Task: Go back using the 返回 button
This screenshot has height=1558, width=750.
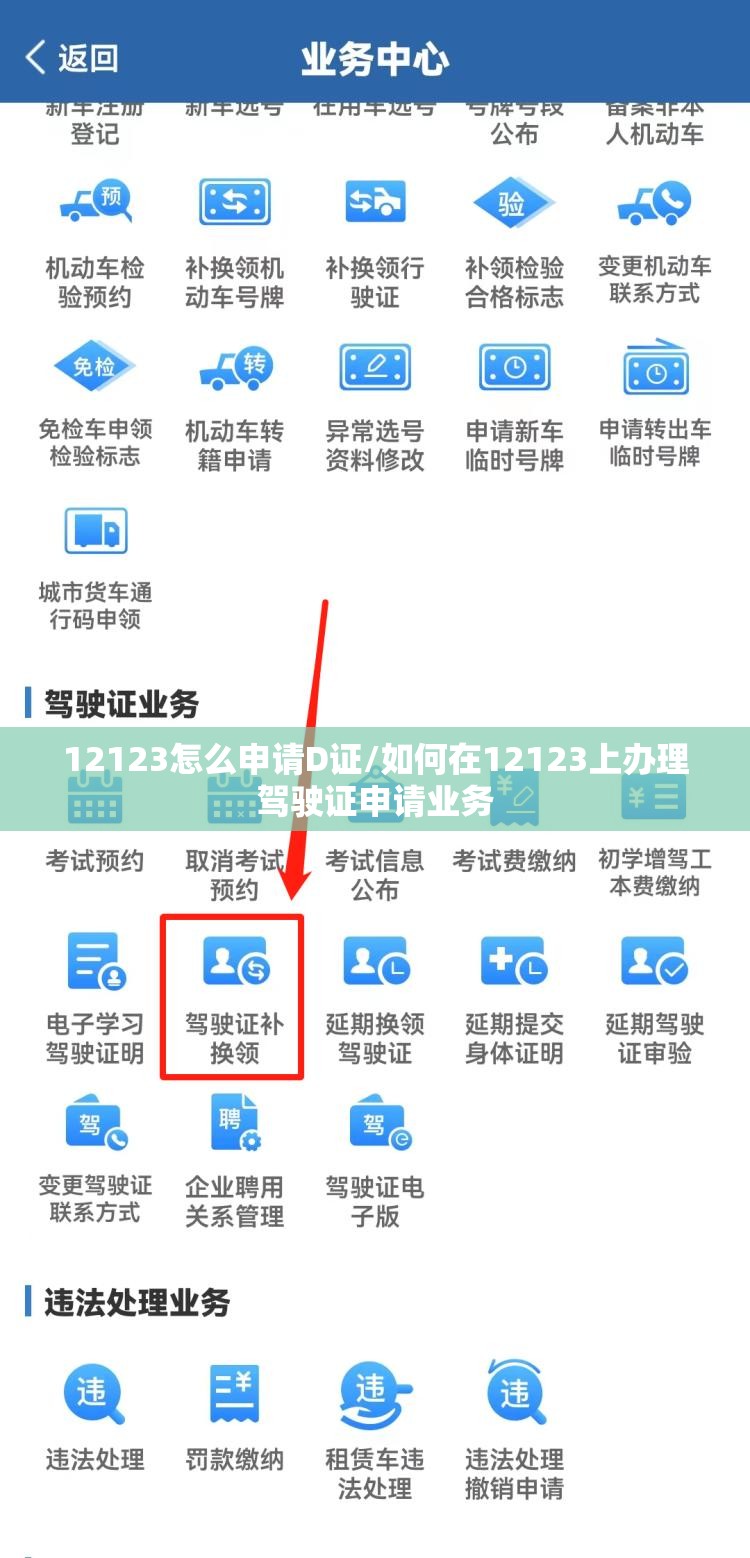Action: pos(72,57)
